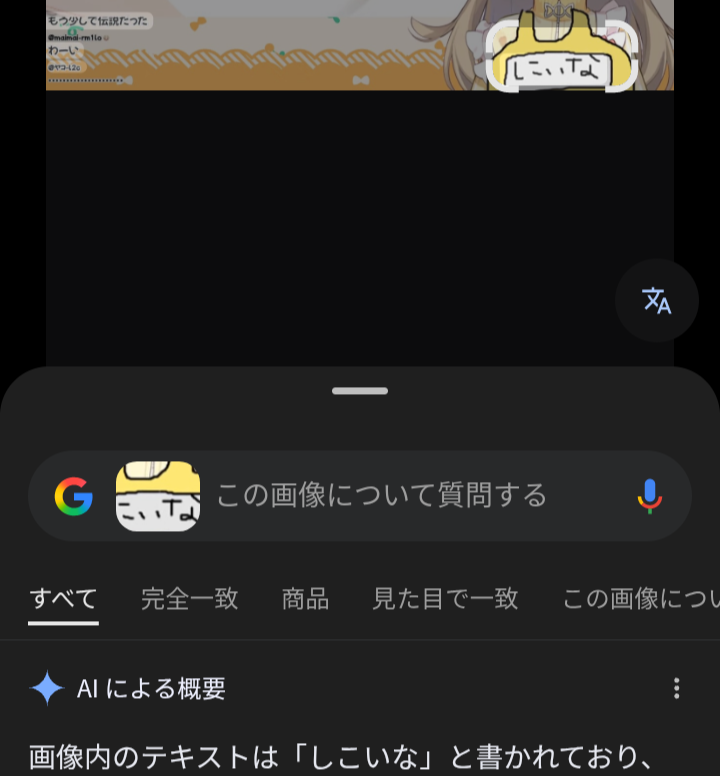Tap the bottom sheet drag handle
The height and width of the screenshot is (776, 720).
point(360,391)
